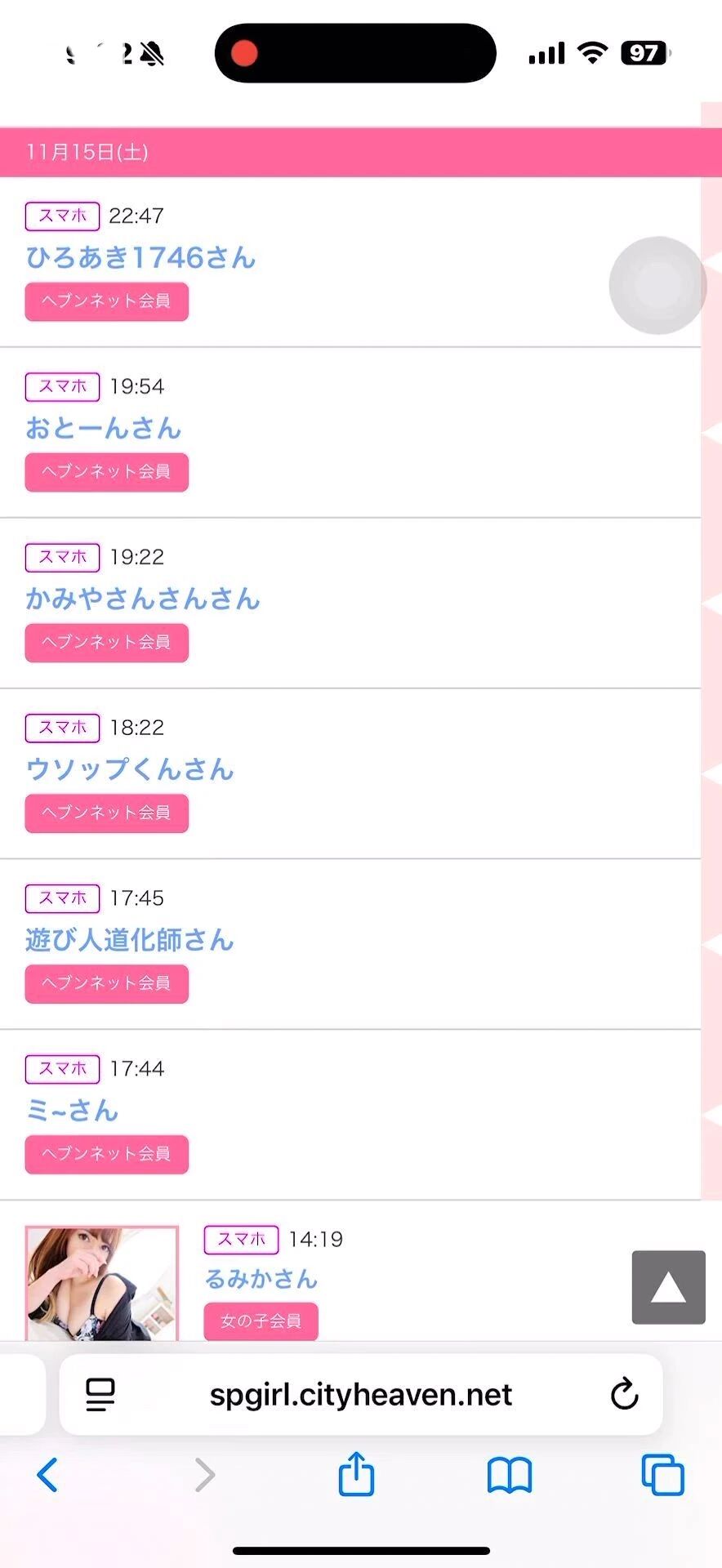Open ウソップくんさん's profile link
Screen dimensions: 722x1568
click(129, 769)
